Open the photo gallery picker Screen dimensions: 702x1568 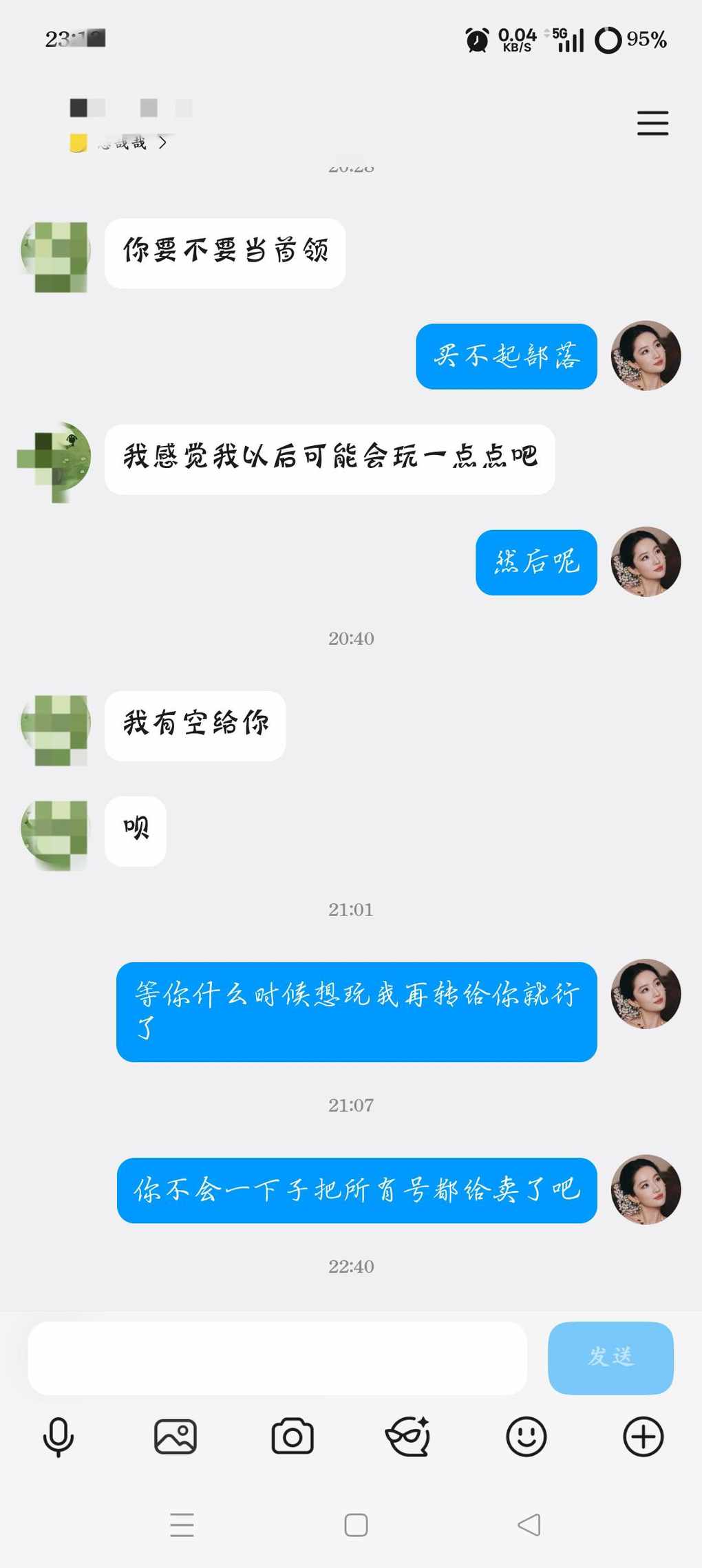pyautogui.click(x=175, y=1437)
